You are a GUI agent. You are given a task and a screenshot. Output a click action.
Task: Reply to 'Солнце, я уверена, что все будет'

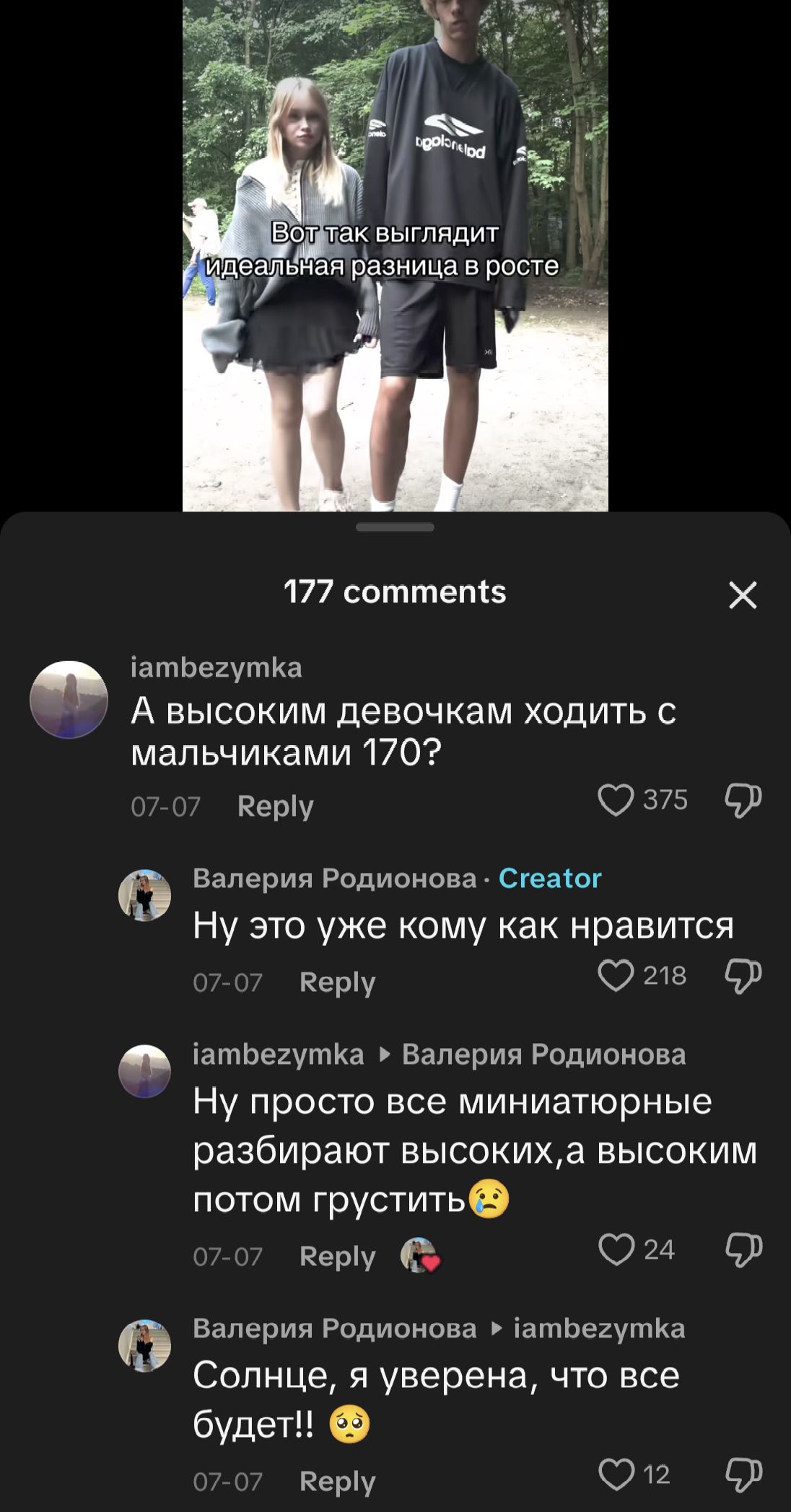337,1481
